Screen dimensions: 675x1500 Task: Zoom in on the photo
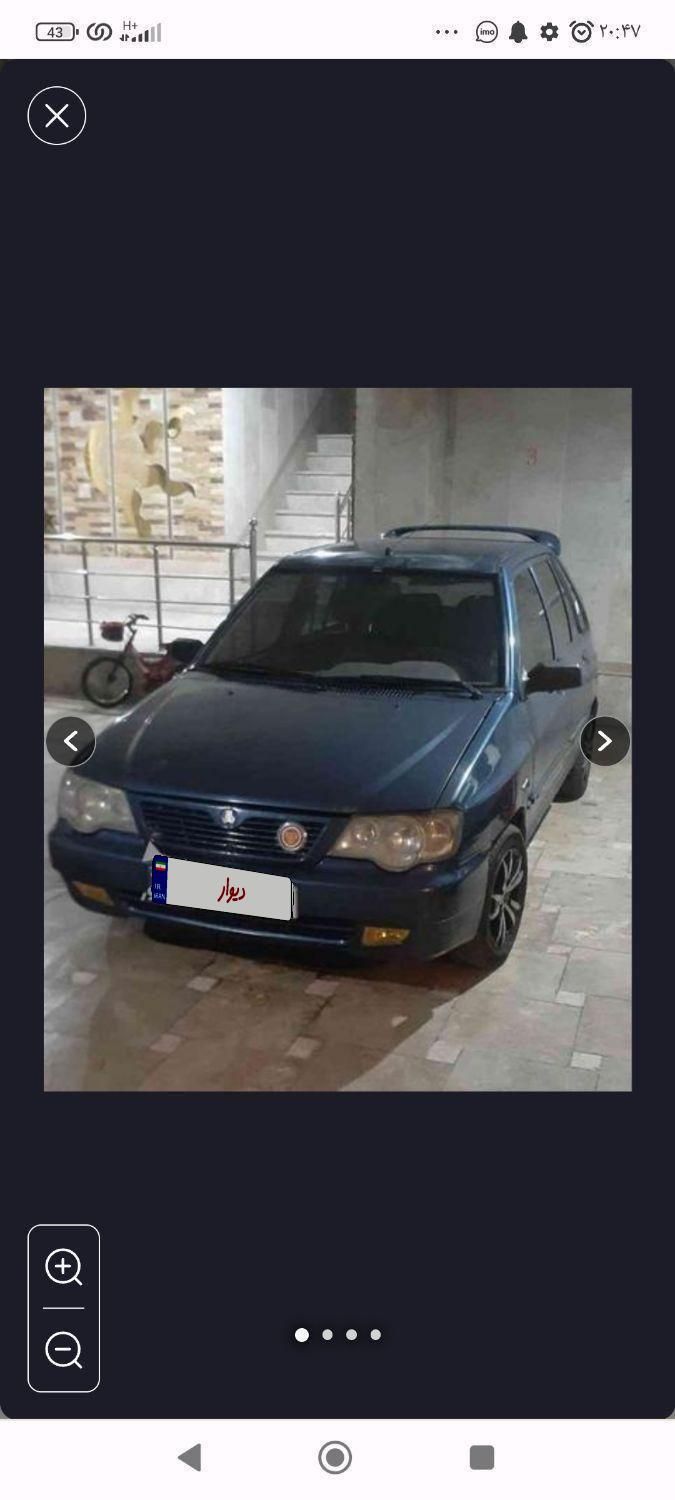coord(64,1267)
